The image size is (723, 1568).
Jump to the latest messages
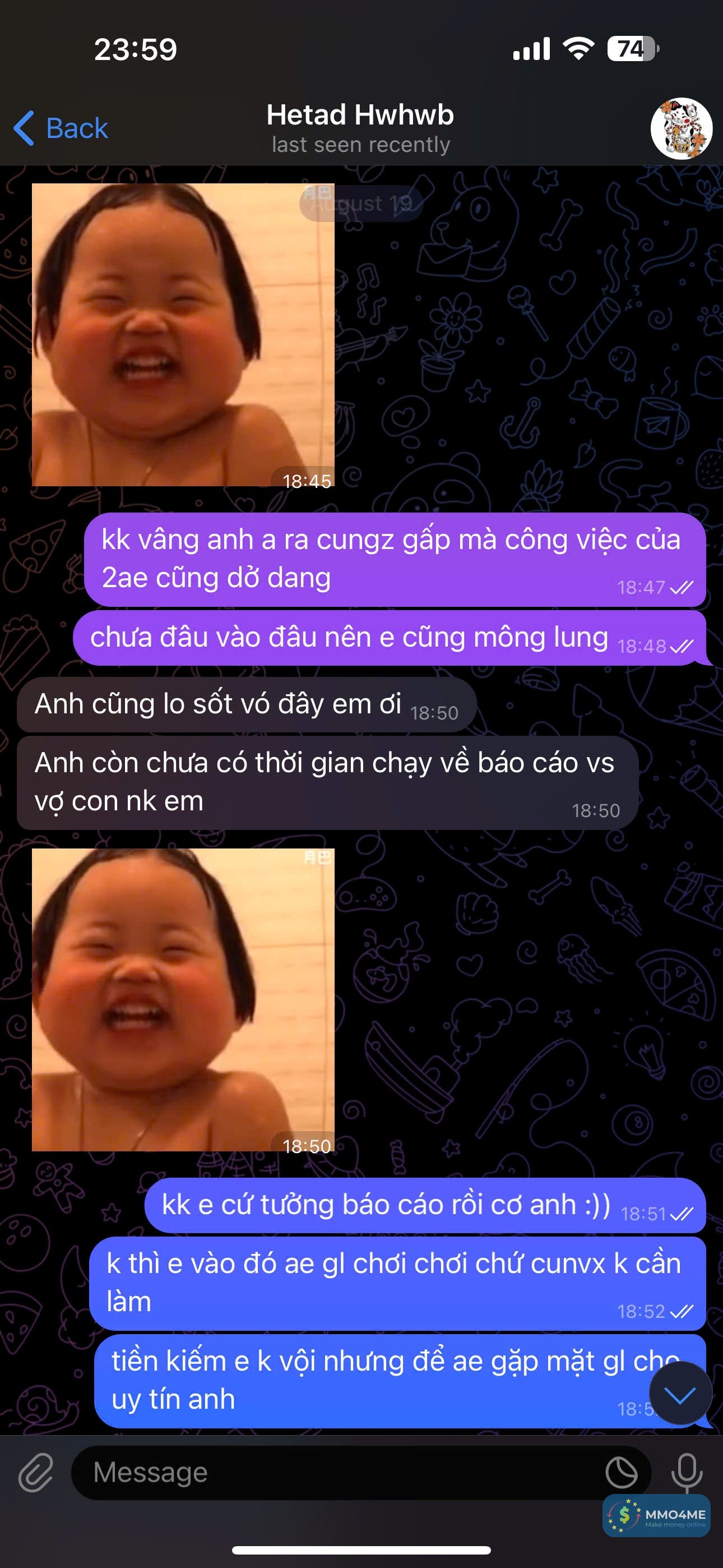pos(680,1393)
